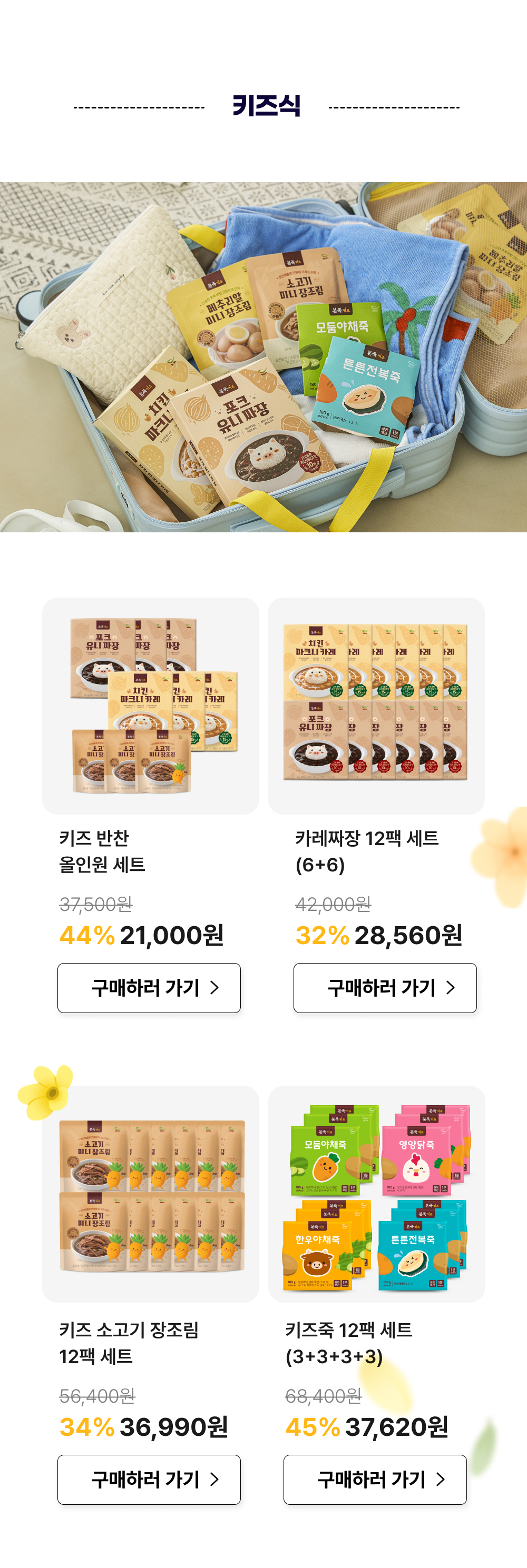Tap 구매하러 가기 for 키즈 반찬 올인원 세트
Screen dimensions: 527x1568
149,987
